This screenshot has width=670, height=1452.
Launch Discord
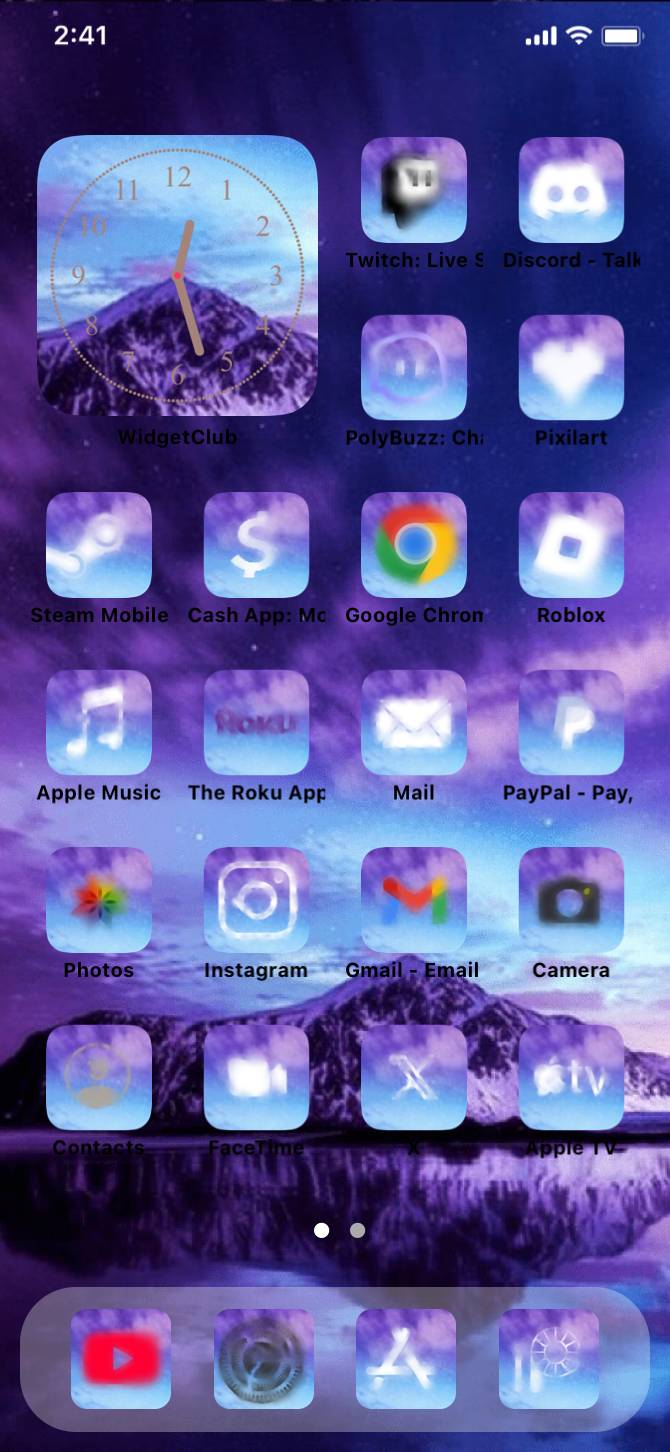571,190
